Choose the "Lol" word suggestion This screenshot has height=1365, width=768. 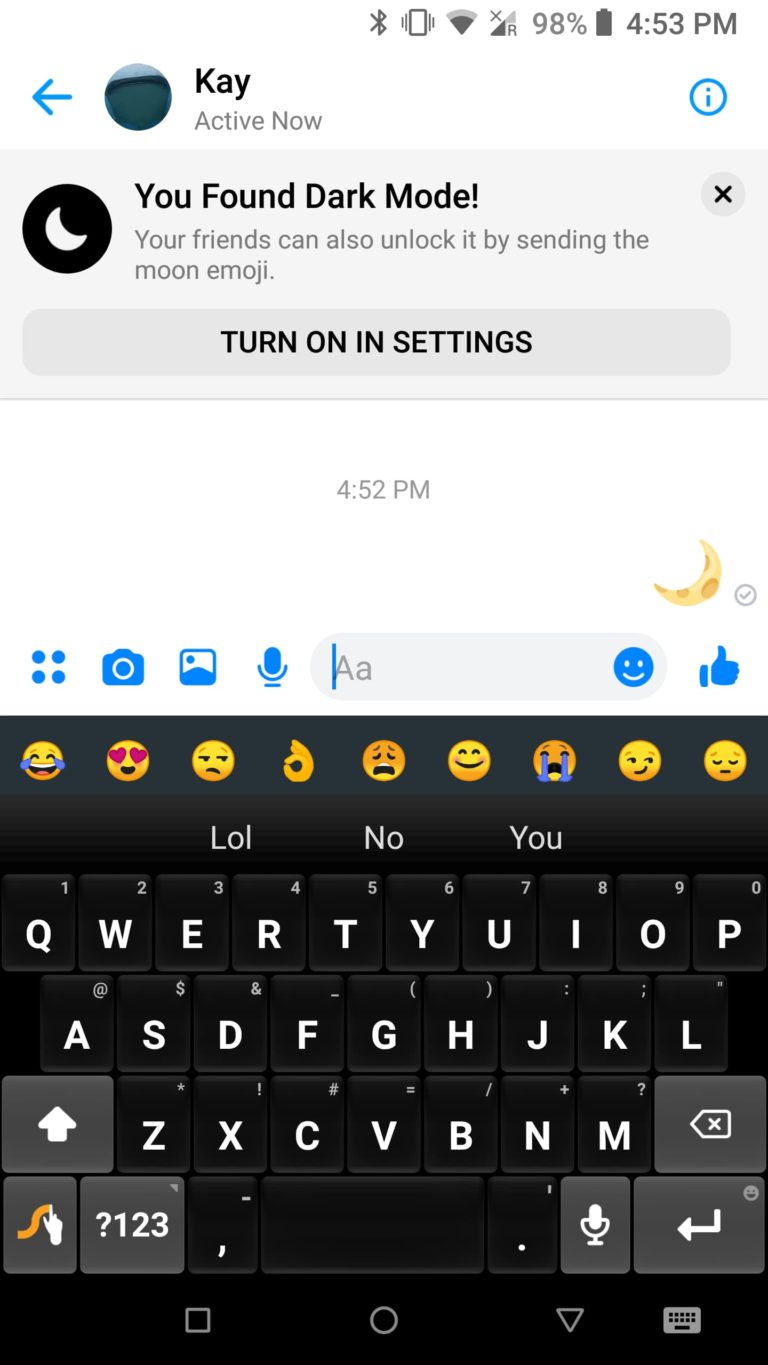coord(231,837)
